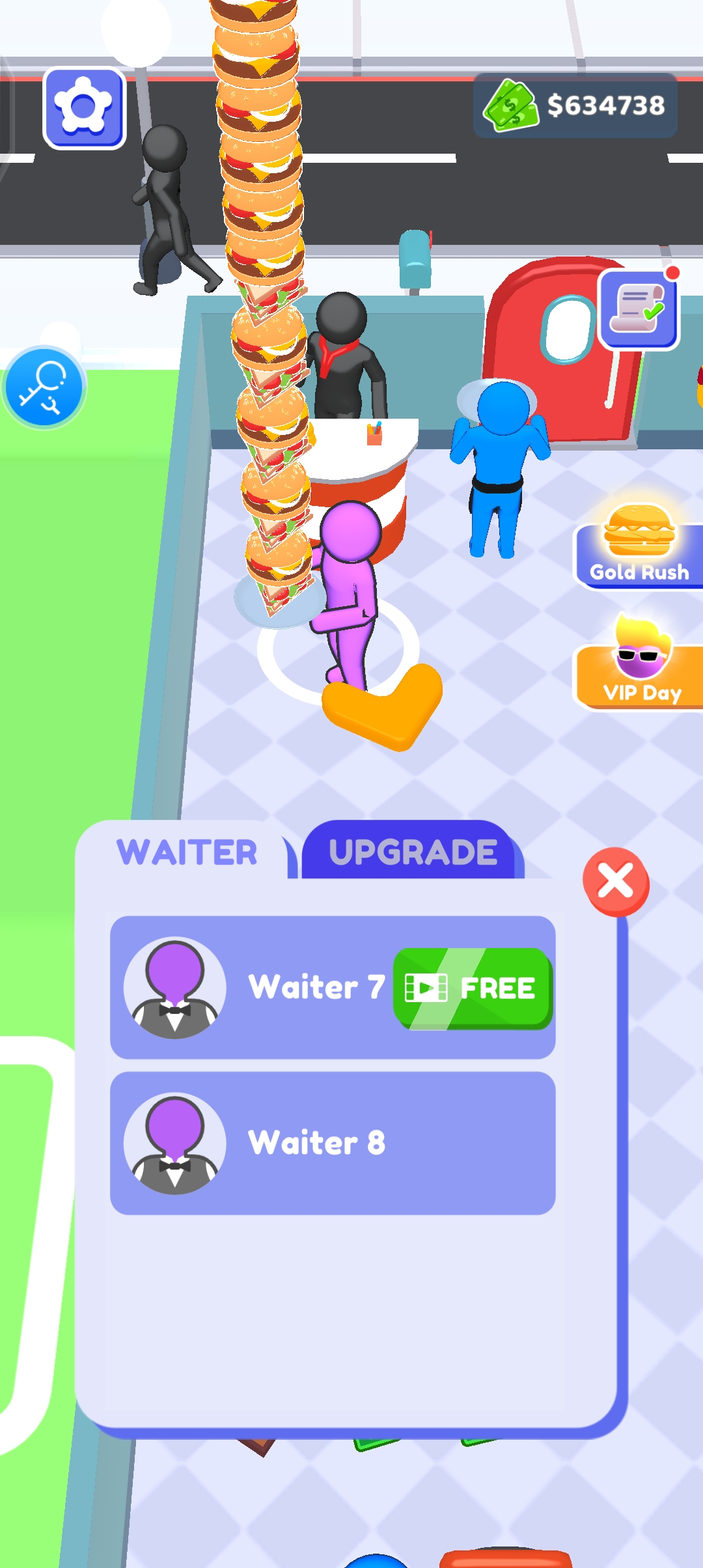
Task: Hire Waiter 7 with the FREE ad button
Action: [473, 988]
